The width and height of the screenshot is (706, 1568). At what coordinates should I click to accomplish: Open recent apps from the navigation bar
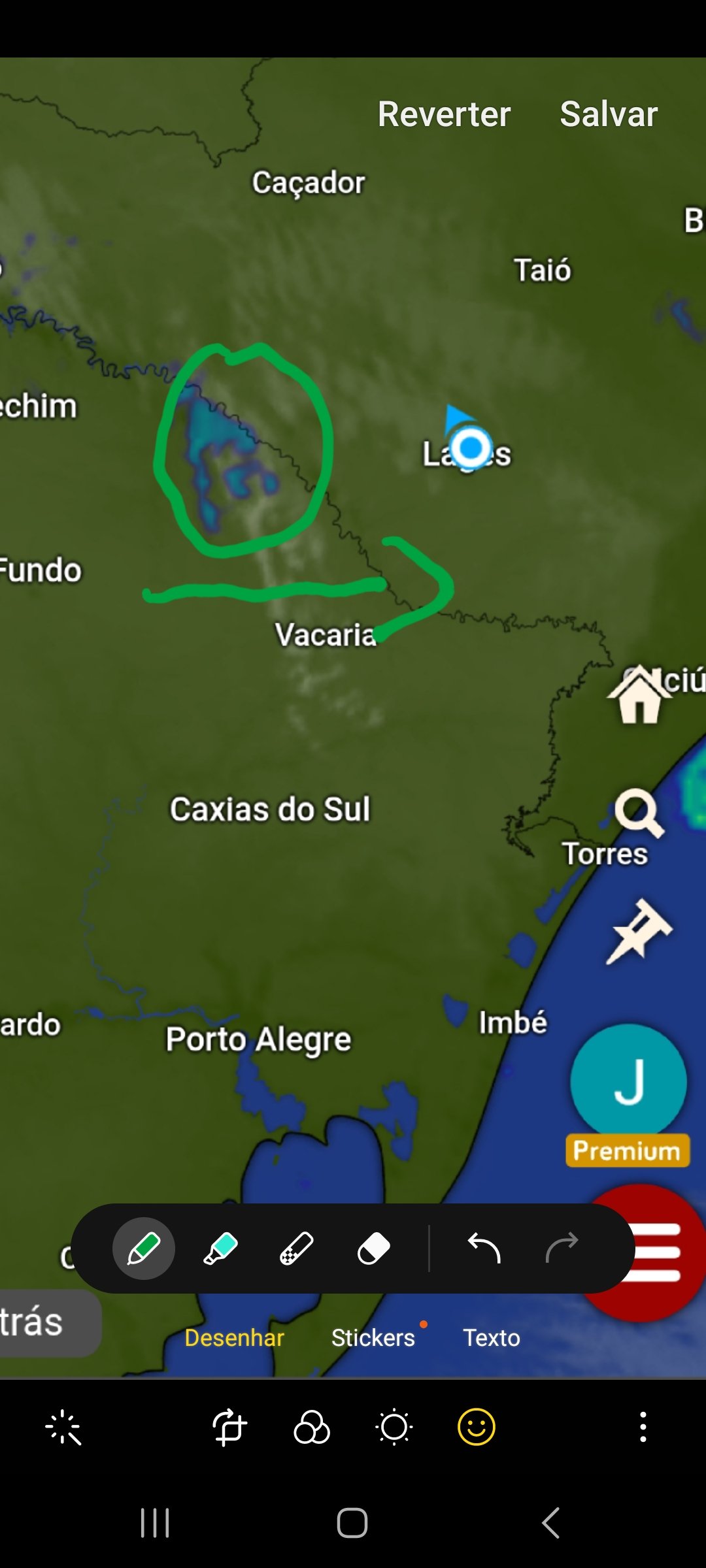coord(155,1523)
